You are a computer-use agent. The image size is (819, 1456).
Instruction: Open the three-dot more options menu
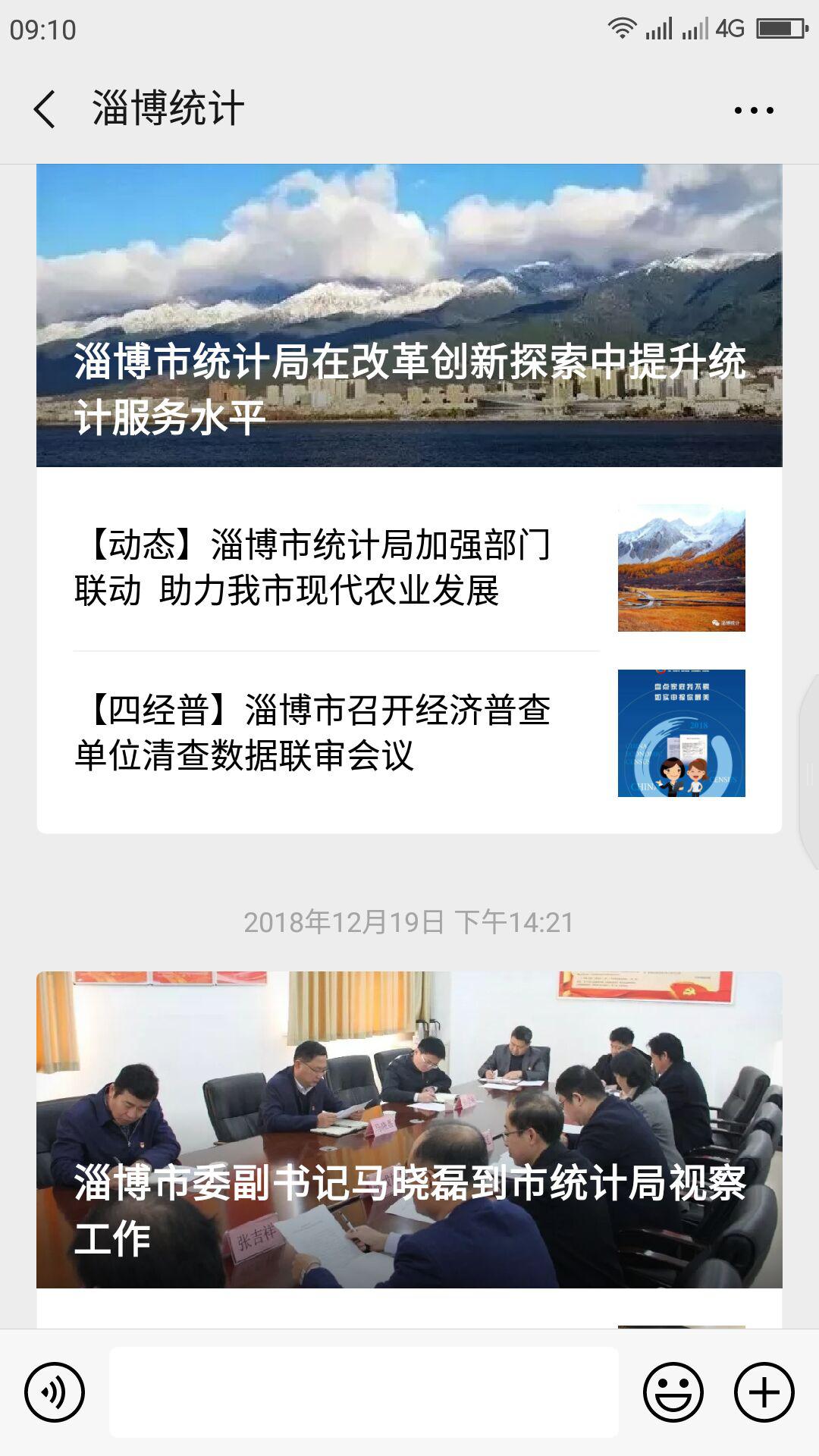click(x=754, y=110)
